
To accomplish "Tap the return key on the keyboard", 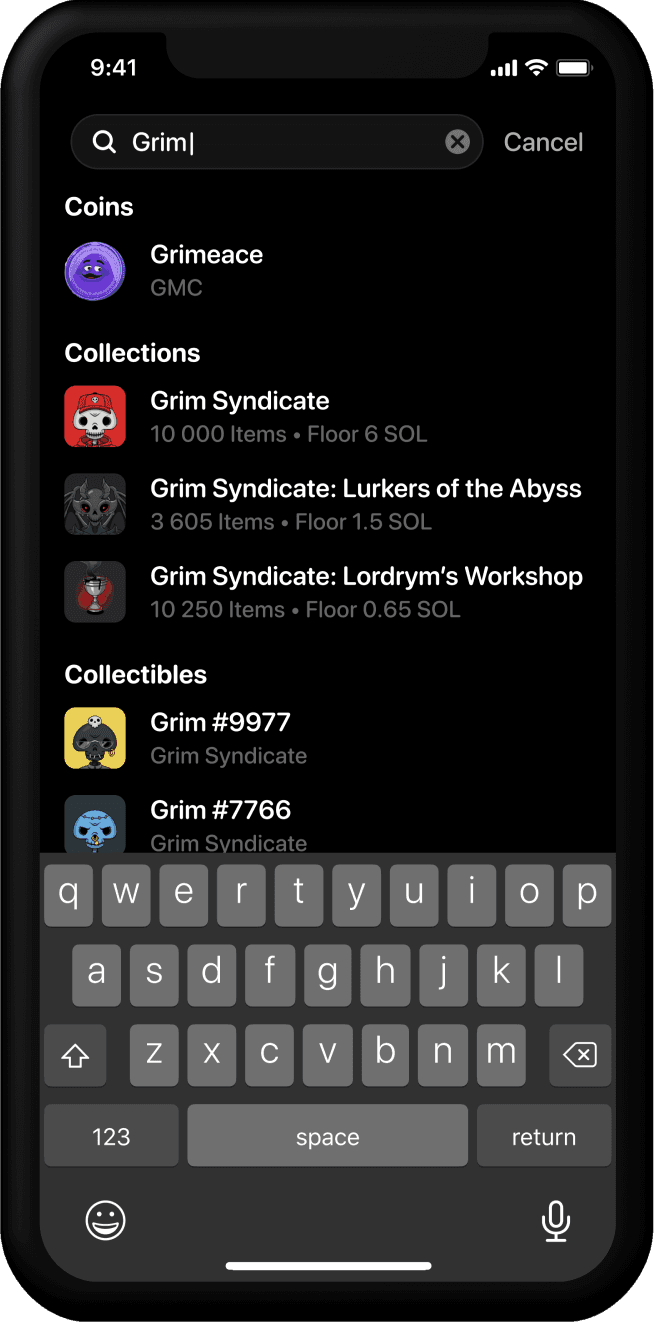I will point(543,1136).
